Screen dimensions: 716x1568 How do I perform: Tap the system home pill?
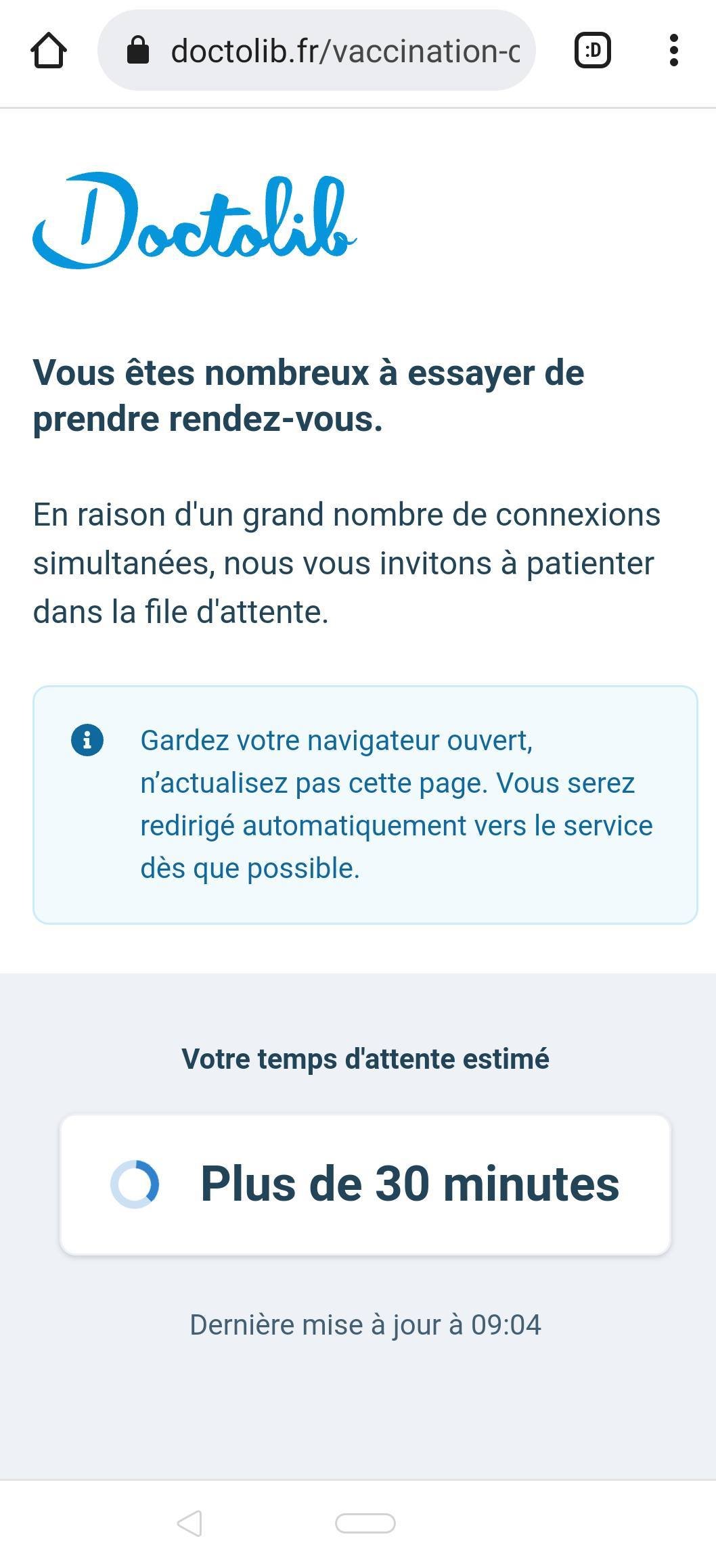(x=365, y=1523)
